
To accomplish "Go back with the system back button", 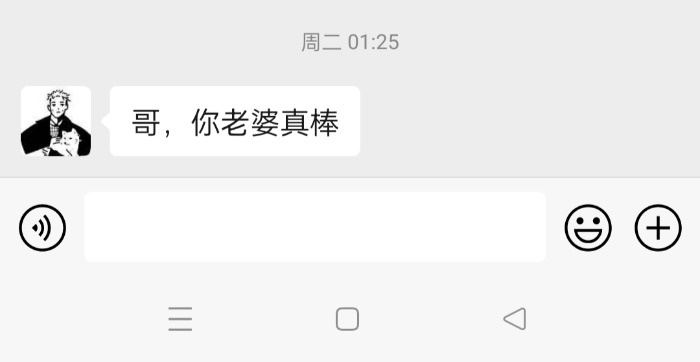I will tap(515, 319).
